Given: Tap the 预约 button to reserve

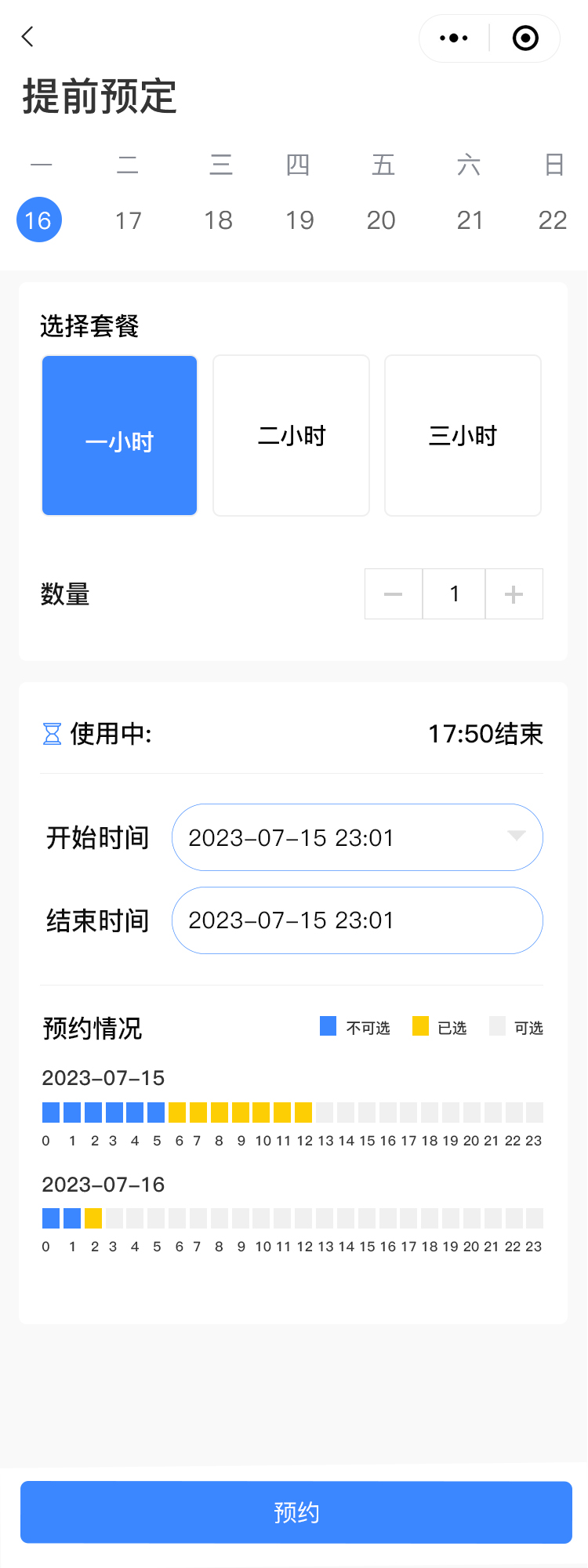Looking at the screenshot, I should [296, 1512].
